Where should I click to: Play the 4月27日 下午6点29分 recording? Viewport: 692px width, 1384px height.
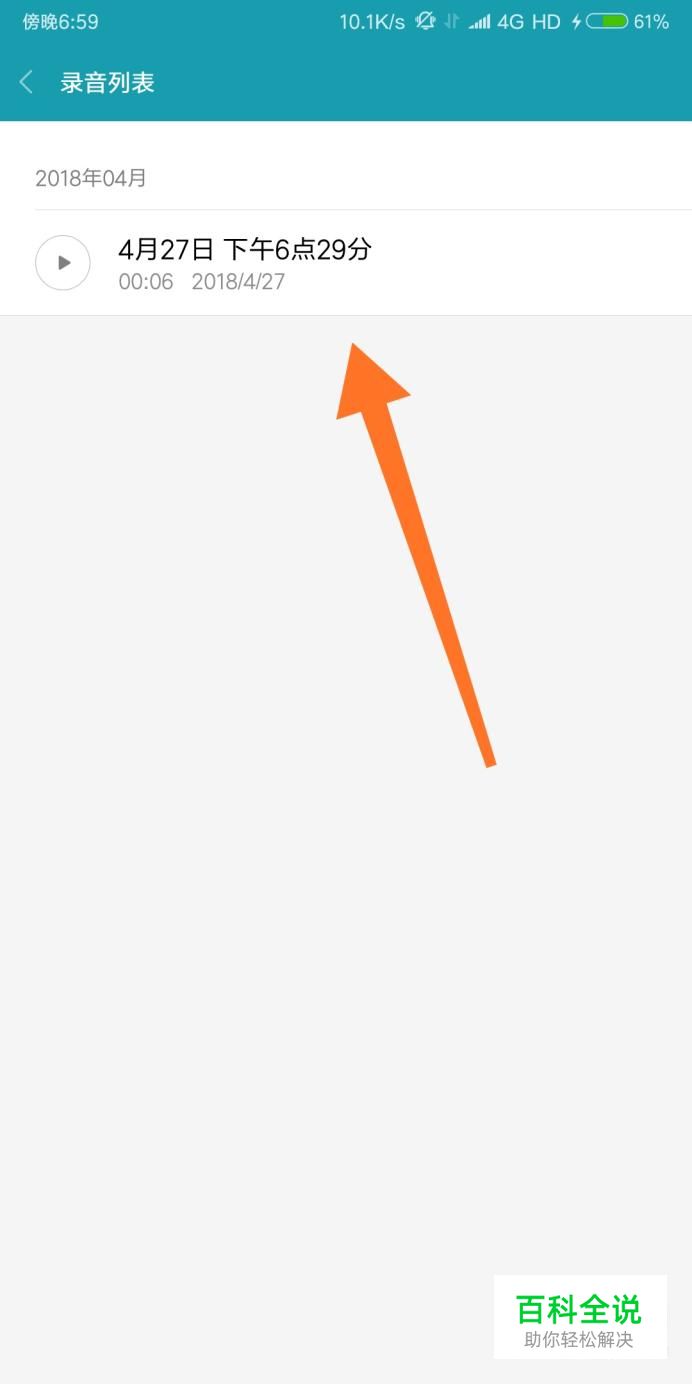(x=63, y=263)
